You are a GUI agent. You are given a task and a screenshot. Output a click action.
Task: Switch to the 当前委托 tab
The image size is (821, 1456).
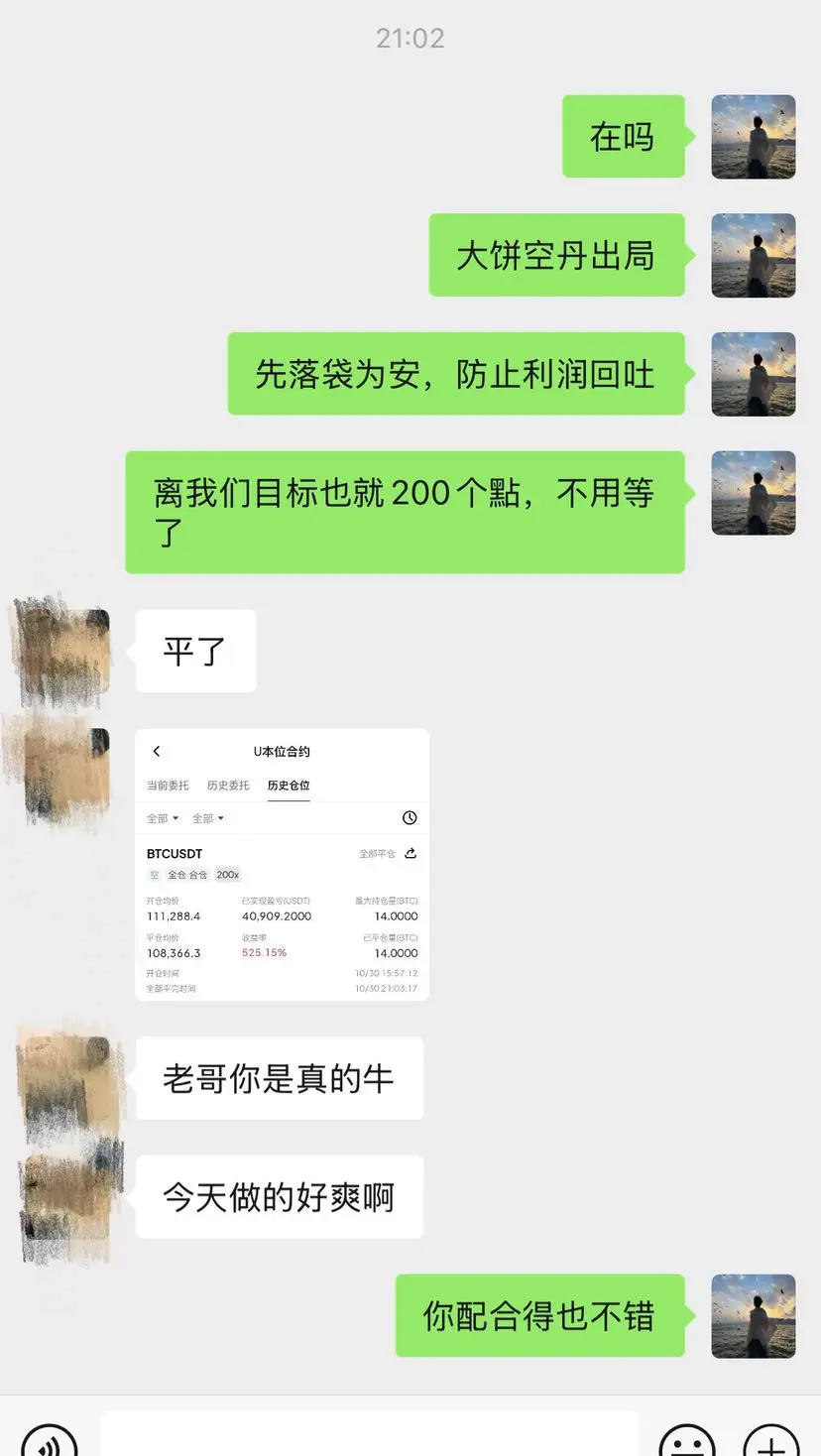pos(167,785)
